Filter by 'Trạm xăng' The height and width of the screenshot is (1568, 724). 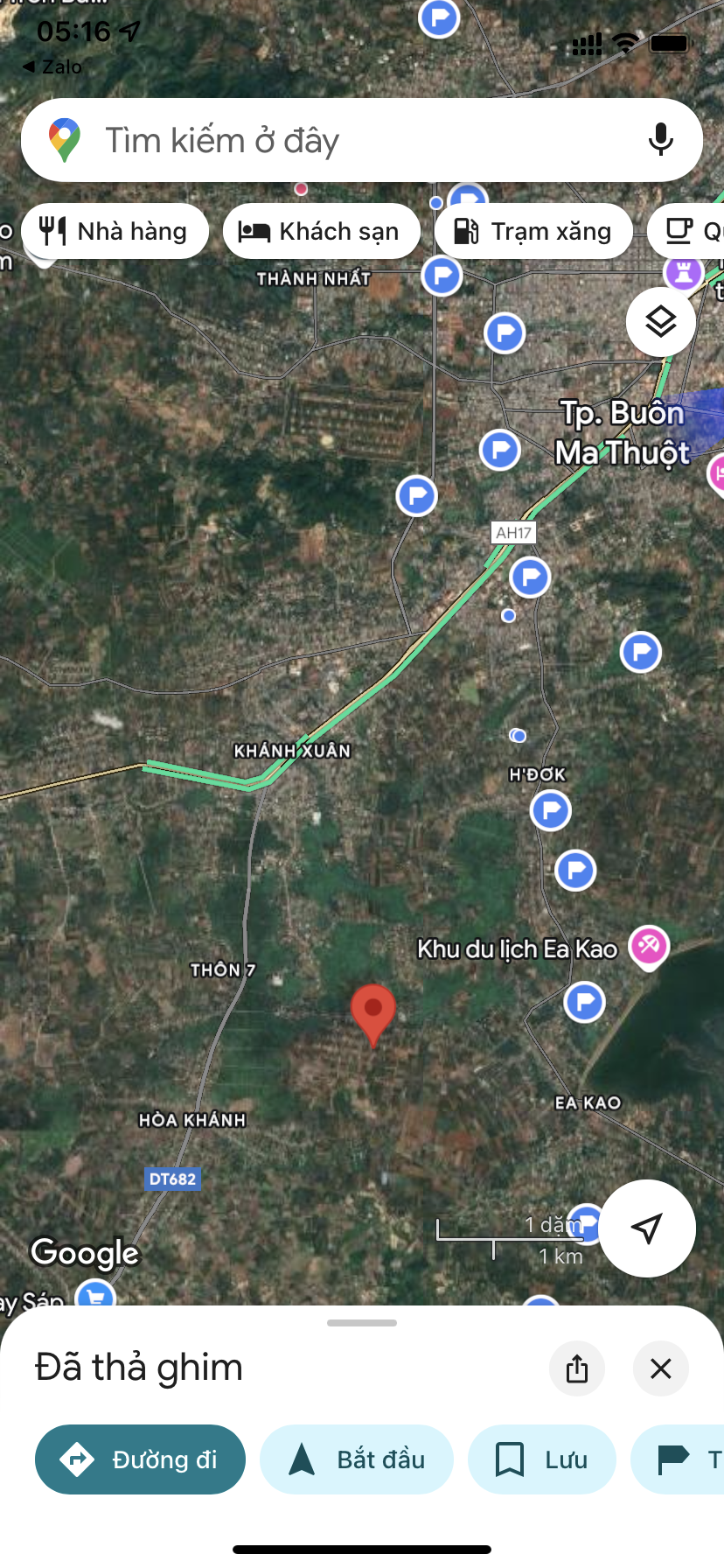[x=533, y=232]
